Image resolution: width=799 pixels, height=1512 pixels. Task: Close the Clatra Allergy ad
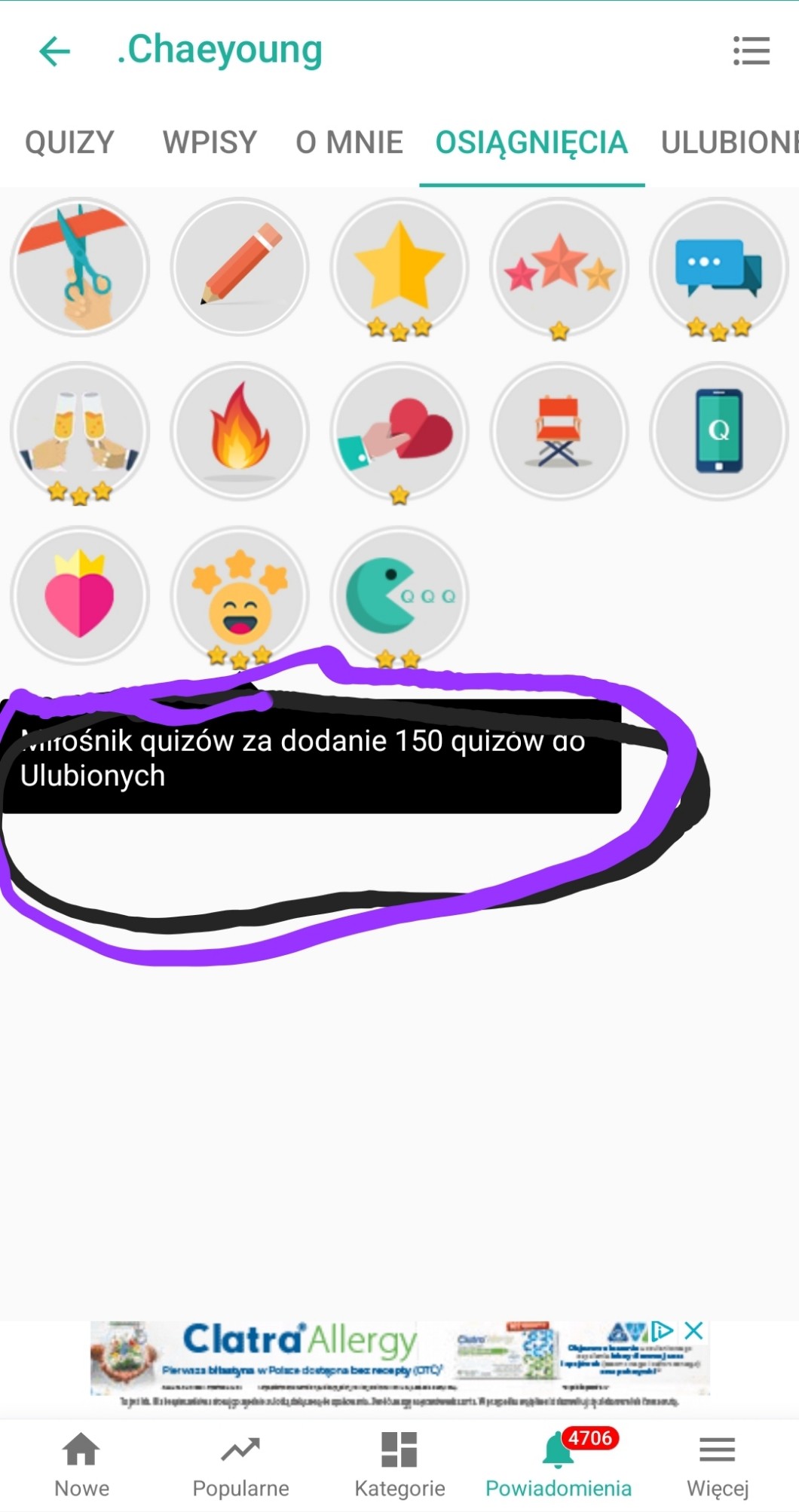[694, 1331]
